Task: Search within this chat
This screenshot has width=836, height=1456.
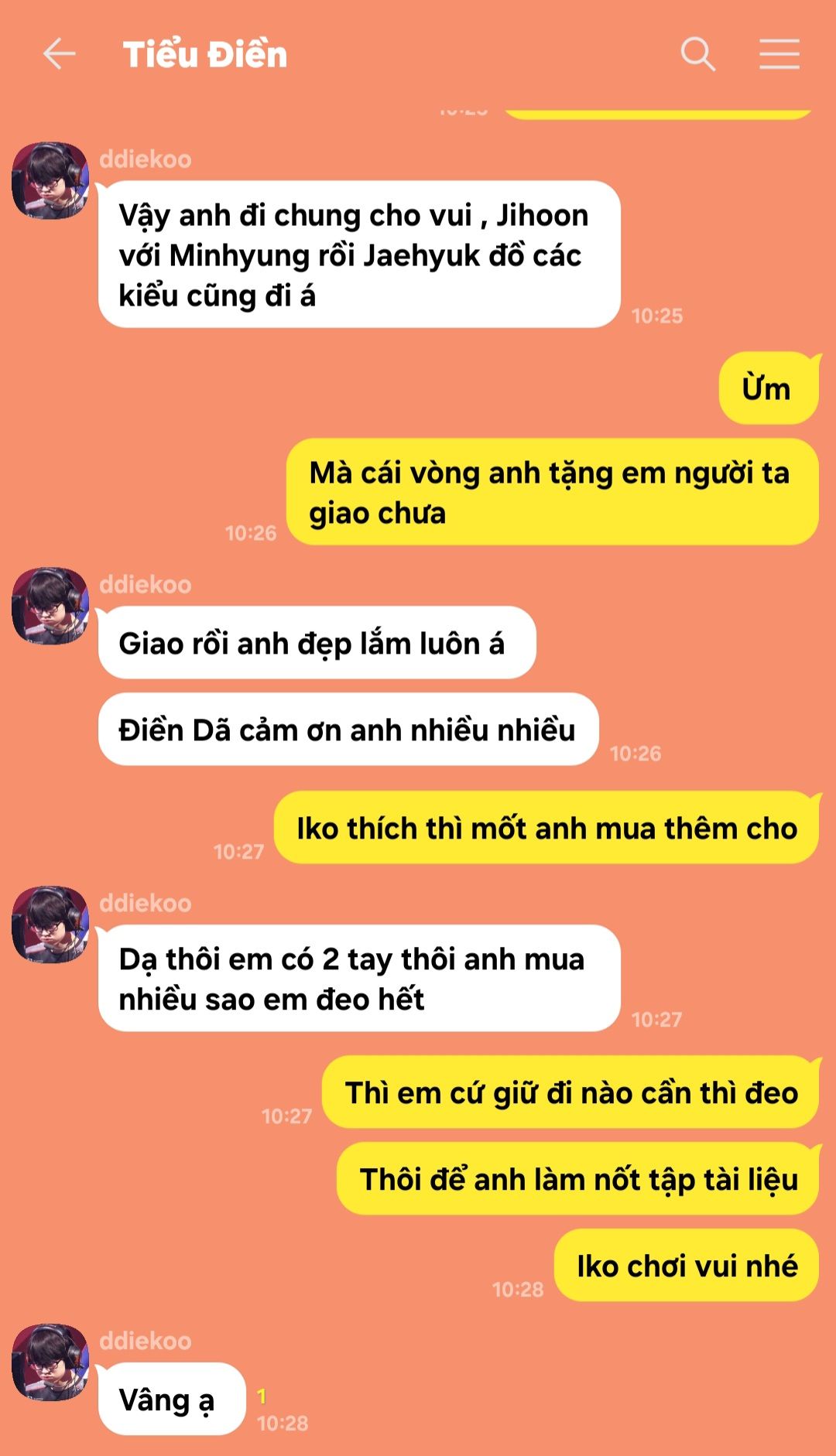Action: click(x=697, y=54)
